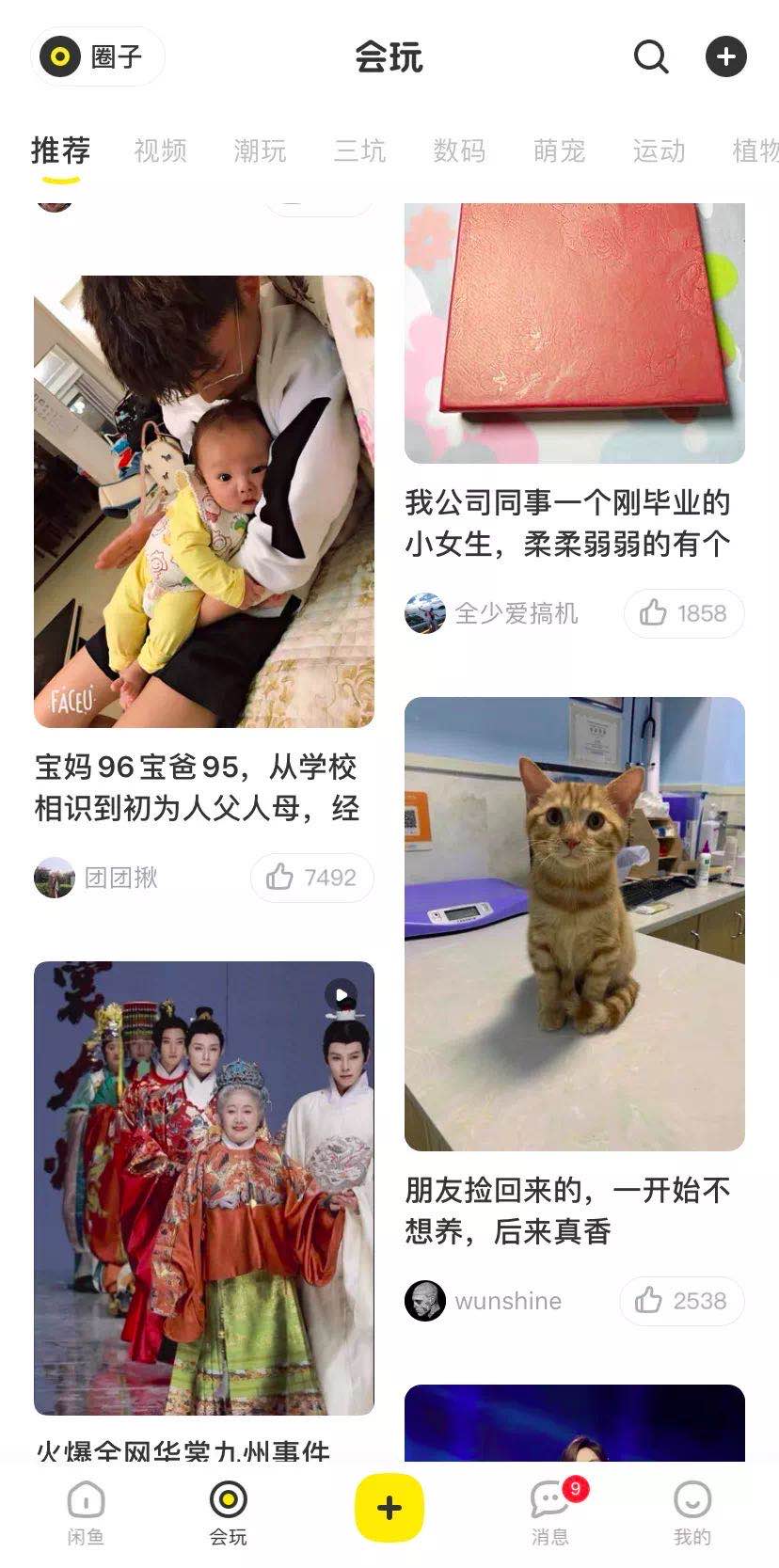Like the post by 团团揪
This screenshot has width=779, height=1568.
point(312,878)
